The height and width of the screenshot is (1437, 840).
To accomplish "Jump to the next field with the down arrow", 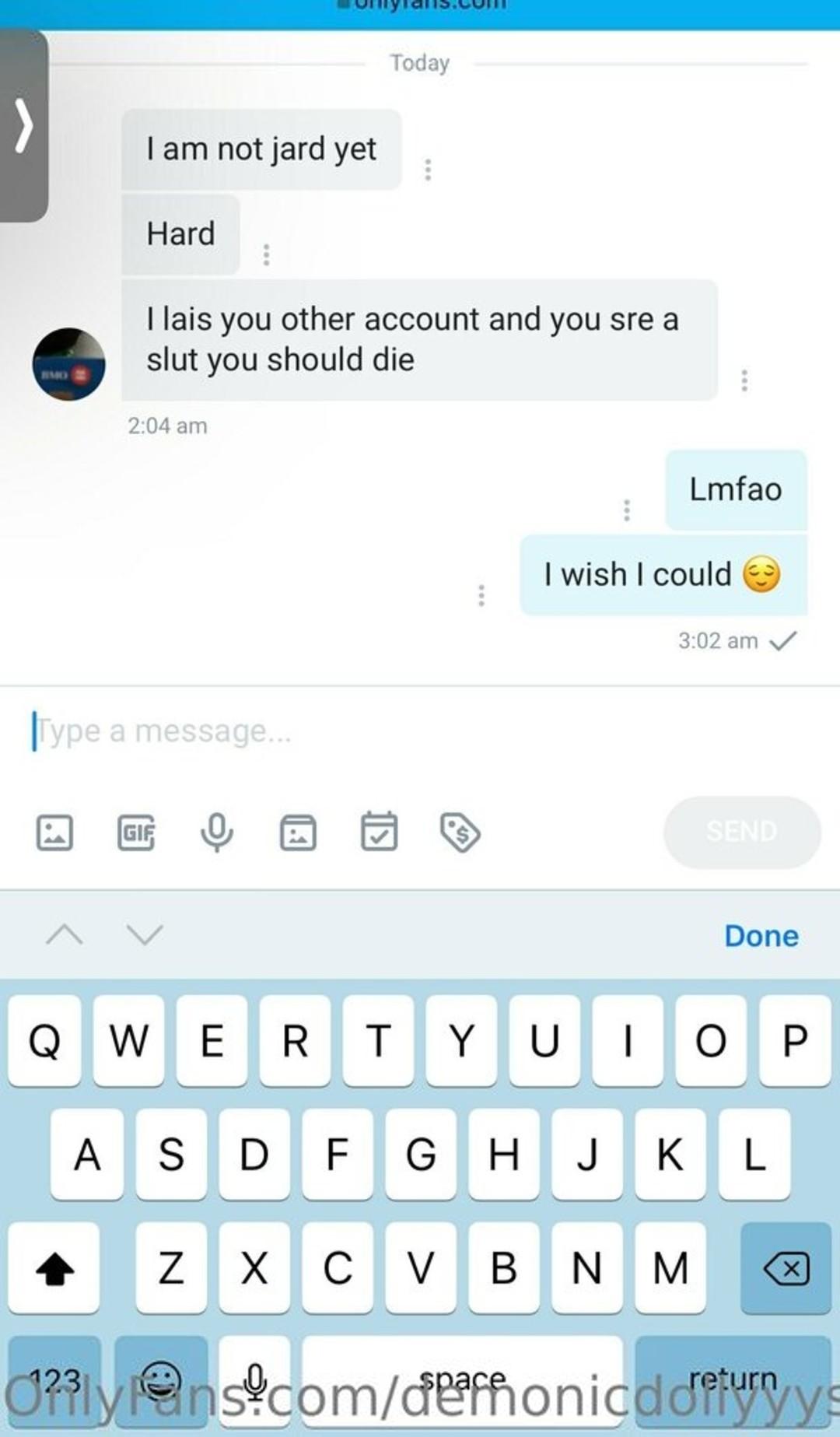I will (x=145, y=934).
